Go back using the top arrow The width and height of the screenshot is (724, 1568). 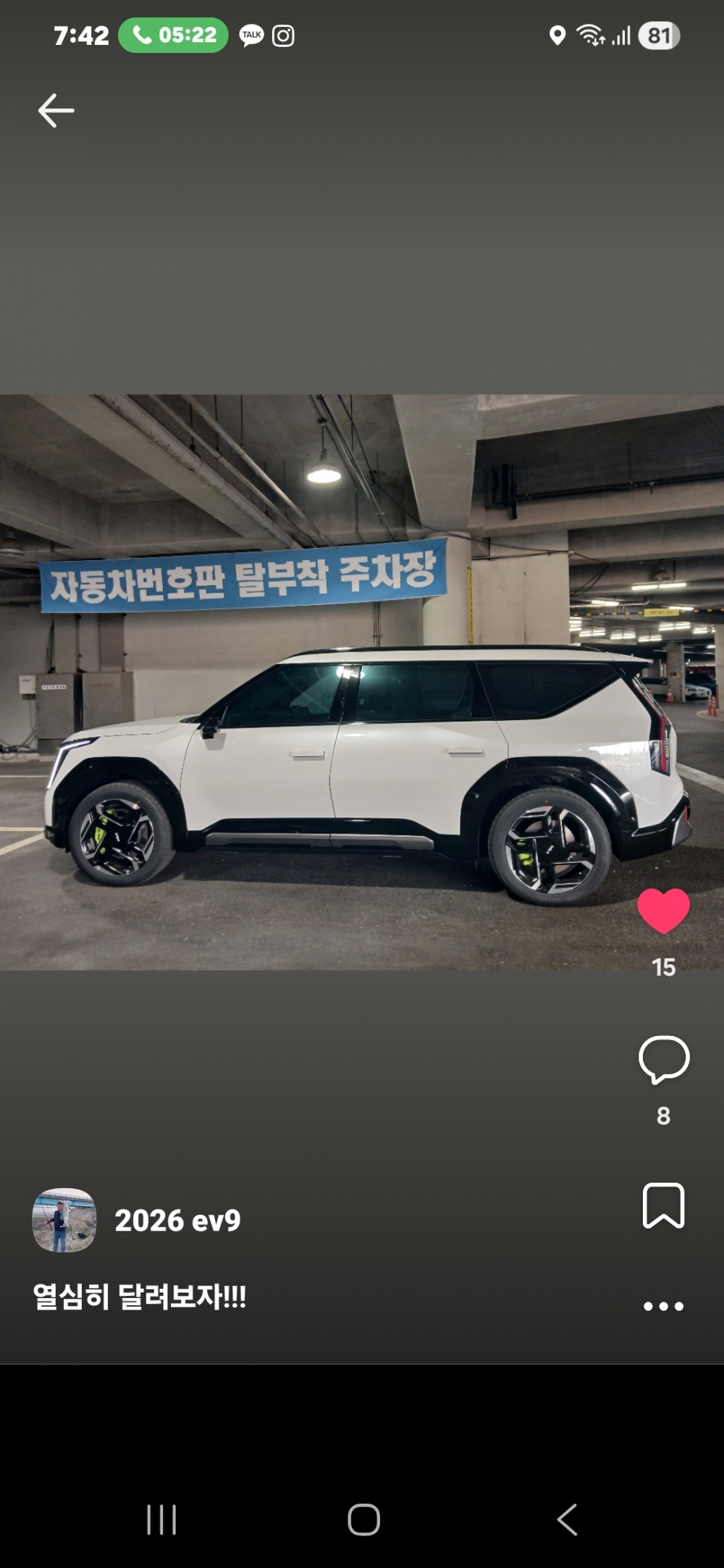[56, 111]
